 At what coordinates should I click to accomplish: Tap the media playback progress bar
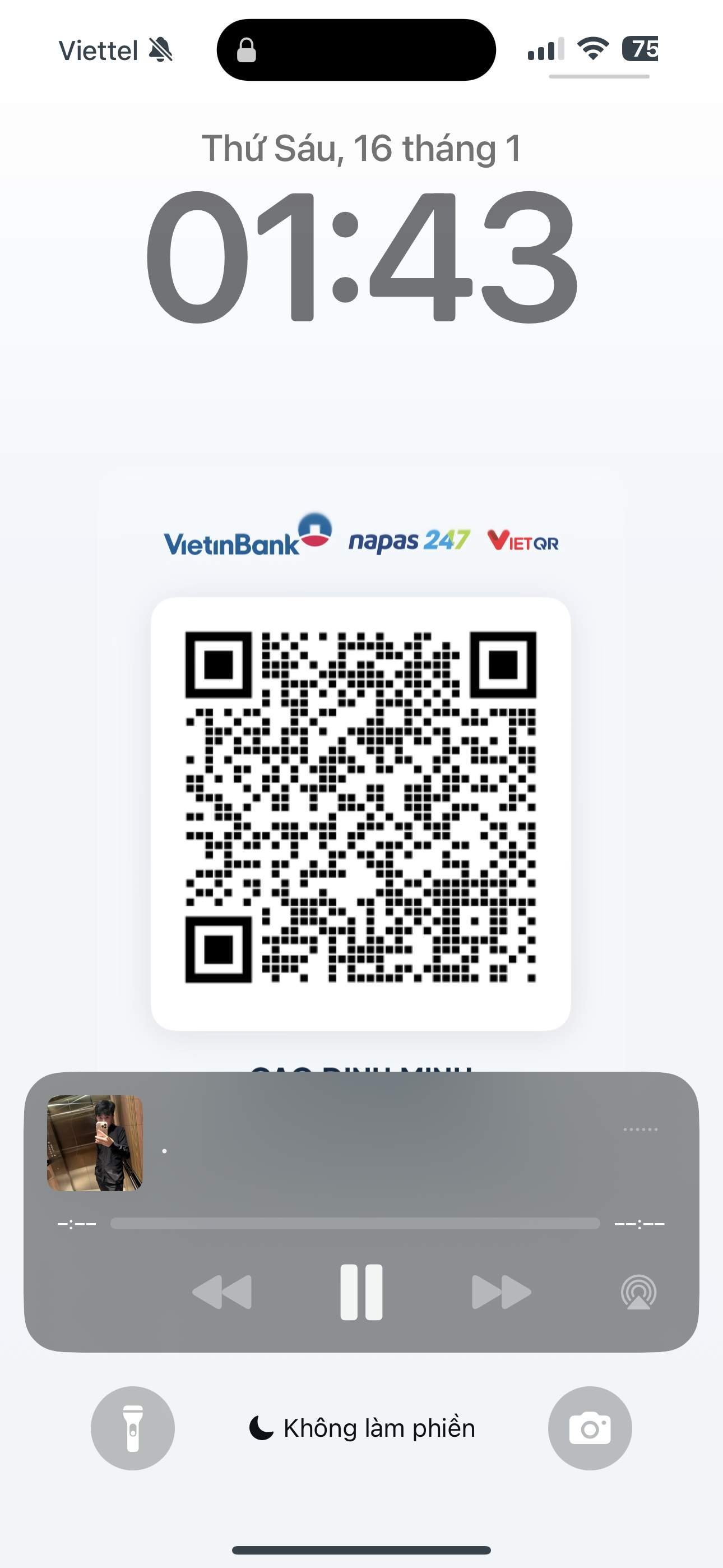(x=355, y=1224)
